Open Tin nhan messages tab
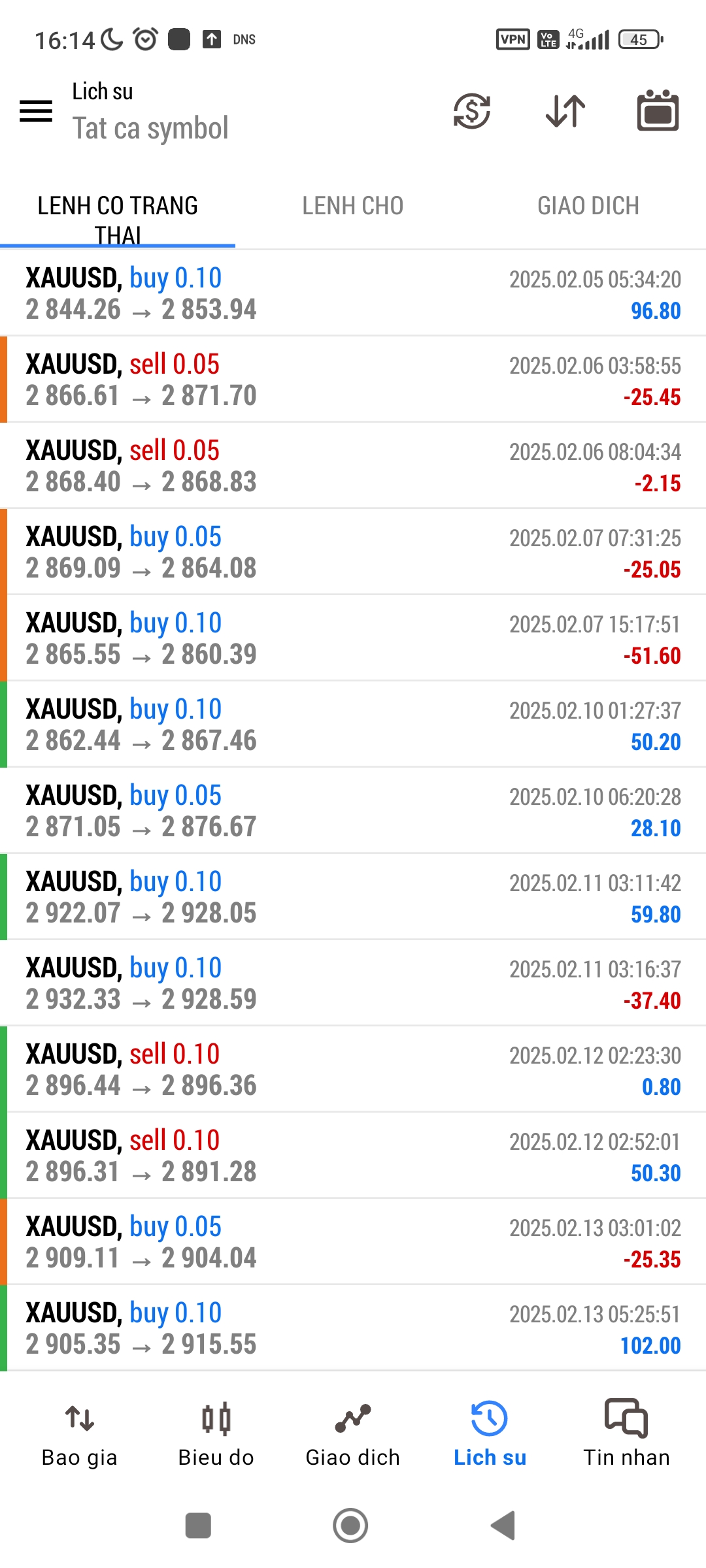Image resolution: width=706 pixels, height=1568 pixels. click(626, 1435)
